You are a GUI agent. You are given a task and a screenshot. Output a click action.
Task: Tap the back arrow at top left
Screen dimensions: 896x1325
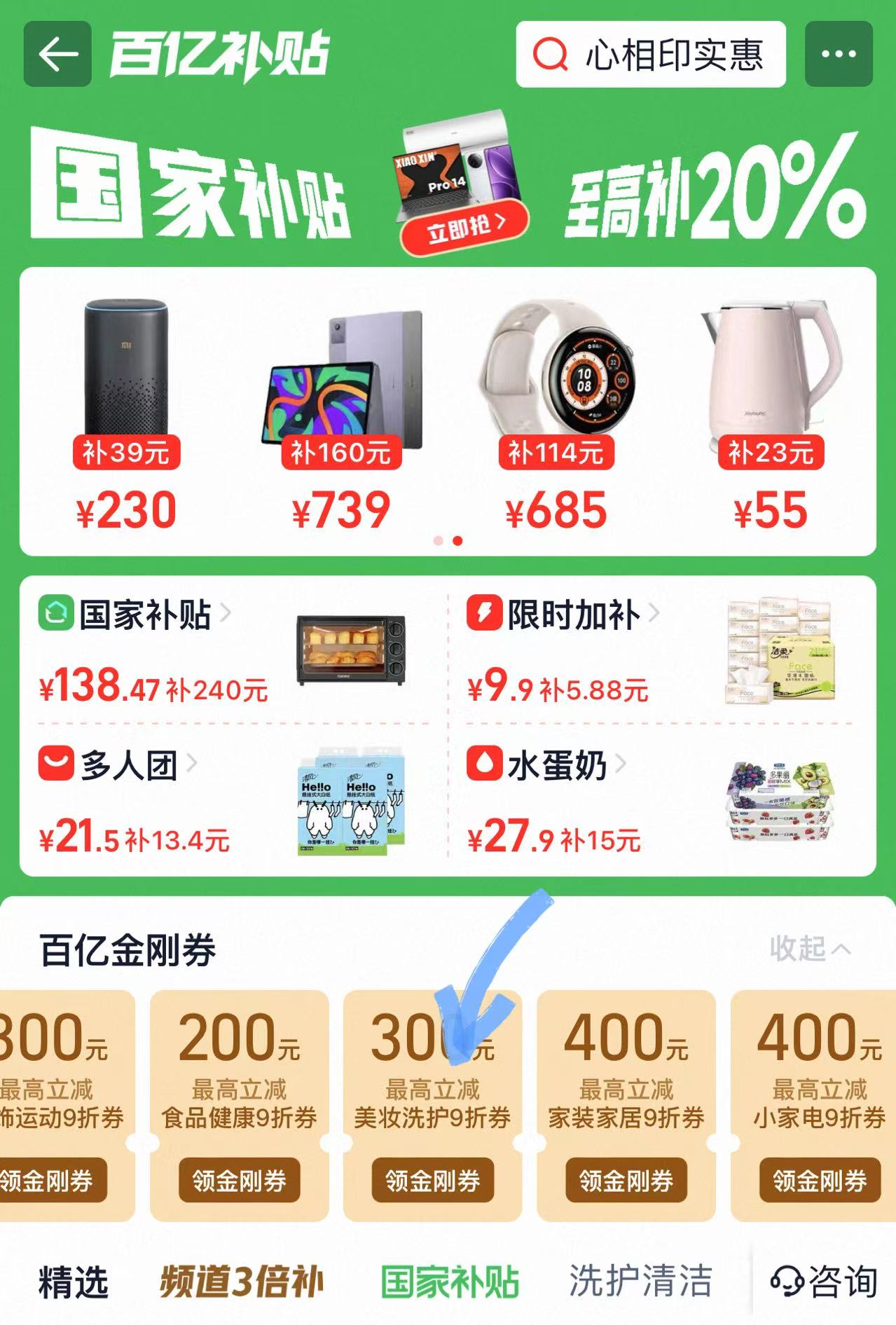(59, 53)
